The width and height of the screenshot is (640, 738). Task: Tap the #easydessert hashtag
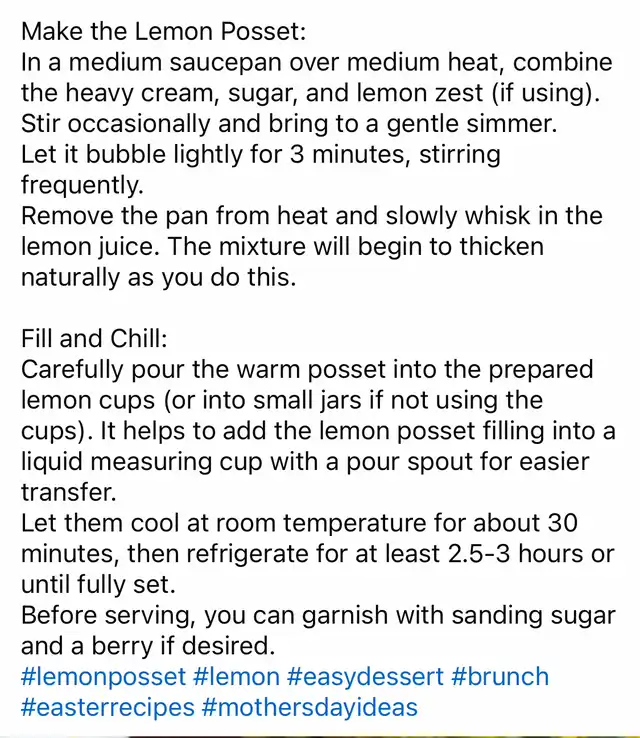(365, 677)
